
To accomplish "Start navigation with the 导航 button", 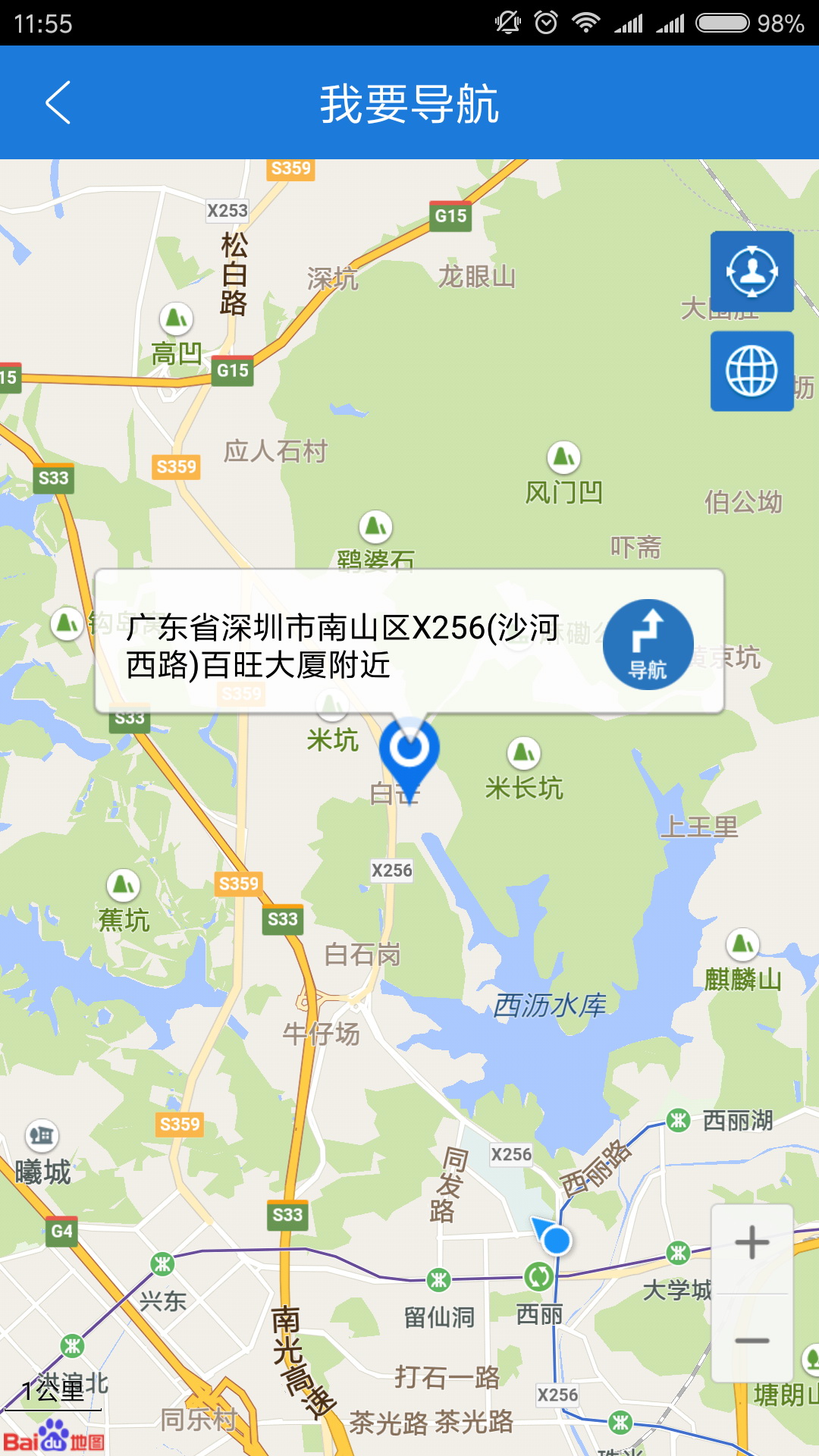I will pos(648,644).
